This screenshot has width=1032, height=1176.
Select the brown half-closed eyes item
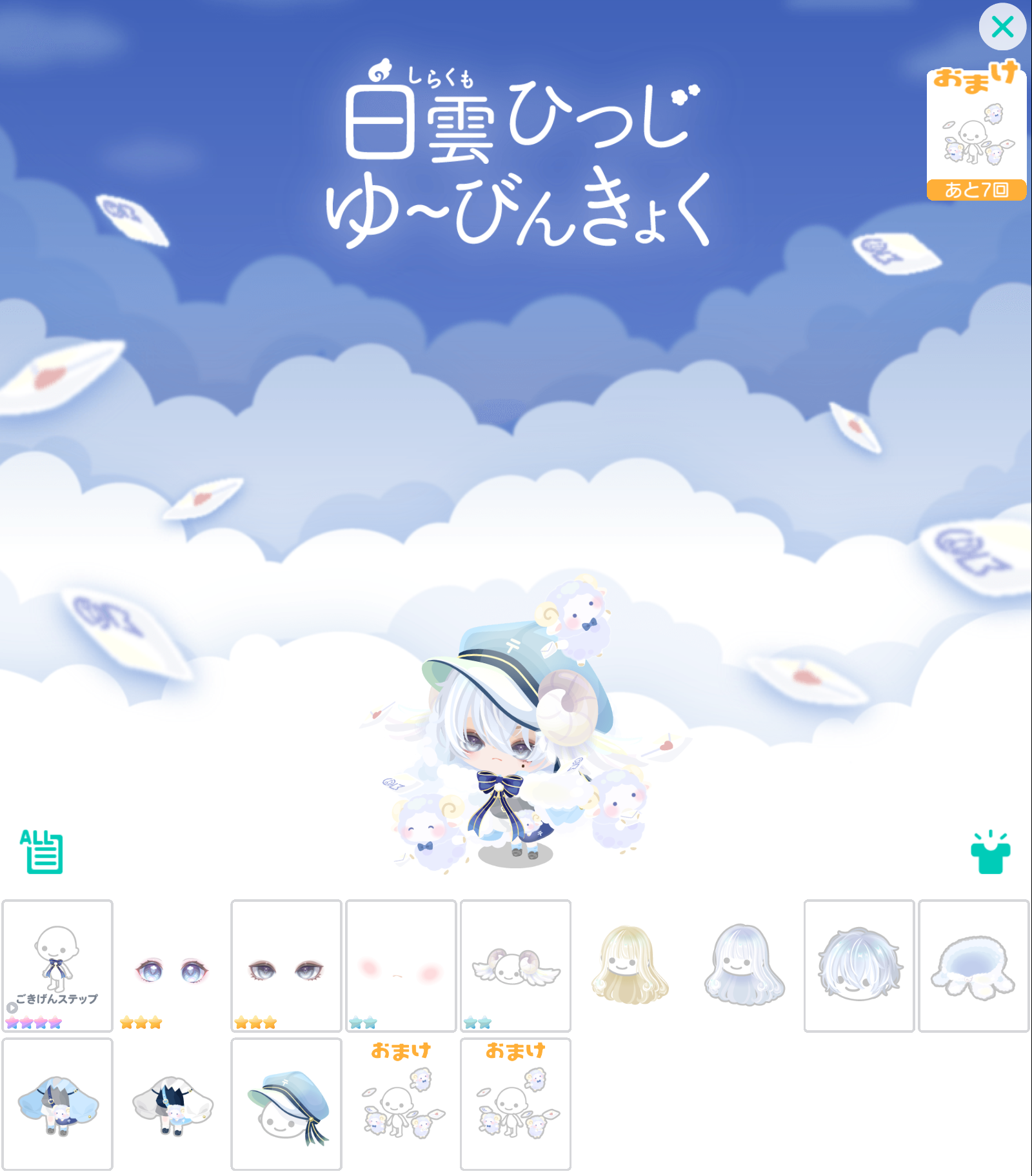(286, 966)
